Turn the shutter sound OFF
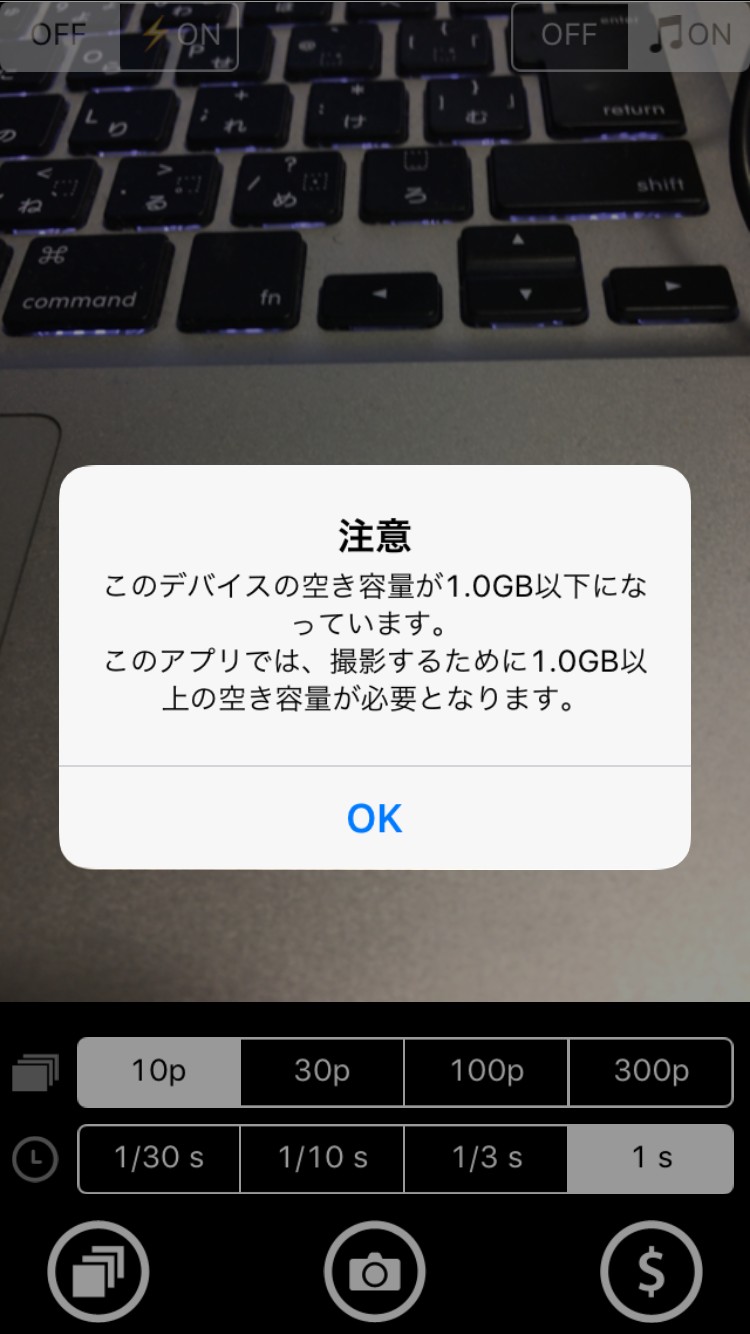 click(569, 36)
